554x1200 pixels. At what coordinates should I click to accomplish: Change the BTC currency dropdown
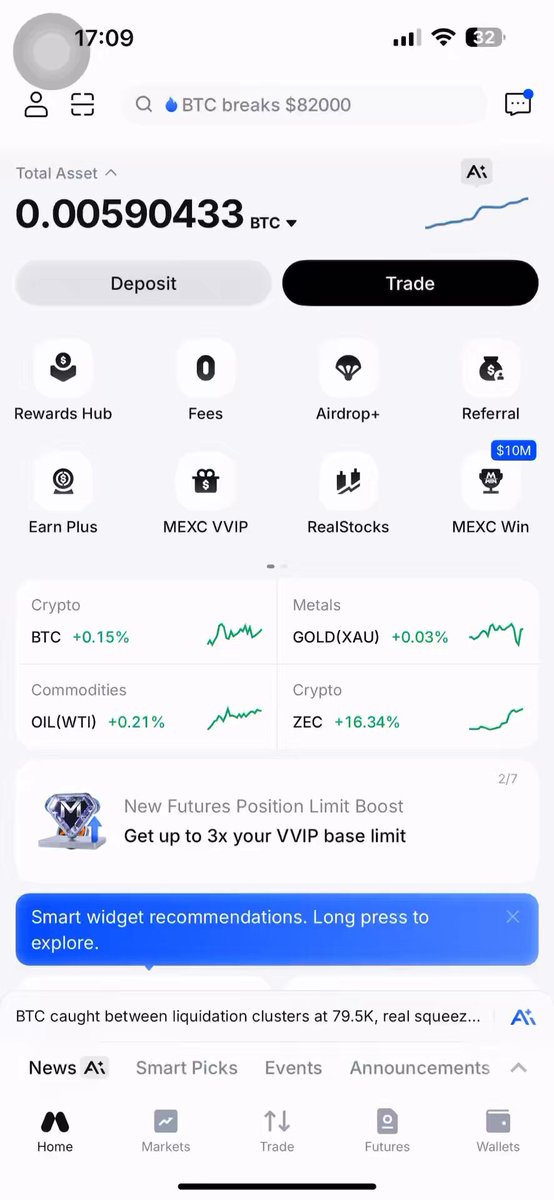coord(273,223)
